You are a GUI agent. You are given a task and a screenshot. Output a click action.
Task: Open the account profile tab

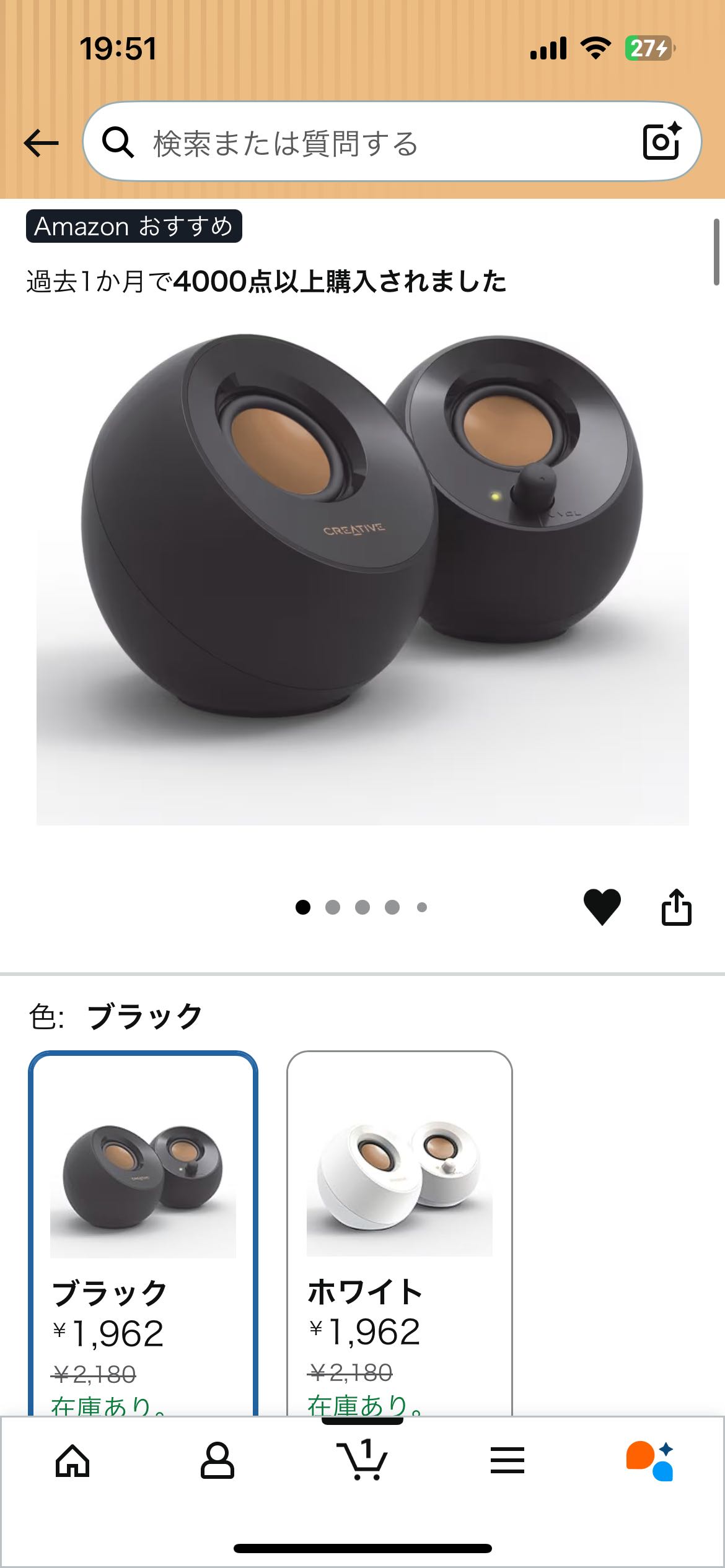tap(217, 1461)
